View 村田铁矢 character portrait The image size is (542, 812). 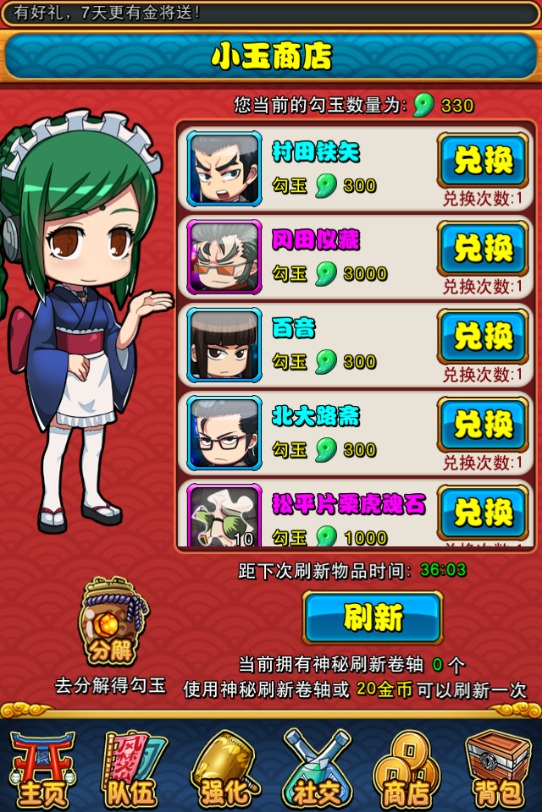click(x=224, y=169)
